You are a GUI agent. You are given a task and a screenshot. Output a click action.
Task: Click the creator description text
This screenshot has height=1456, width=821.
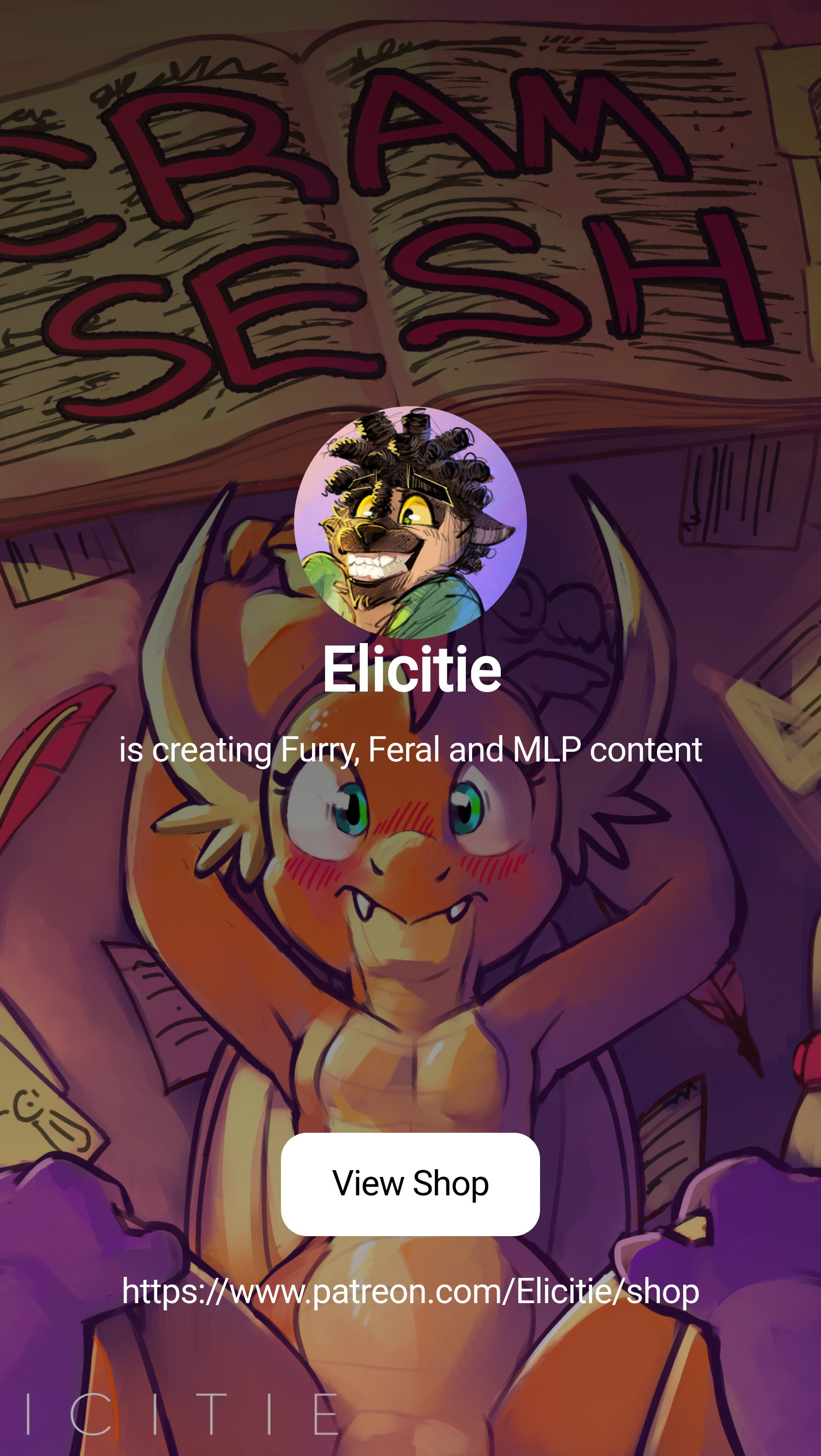click(x=410, y=749)
